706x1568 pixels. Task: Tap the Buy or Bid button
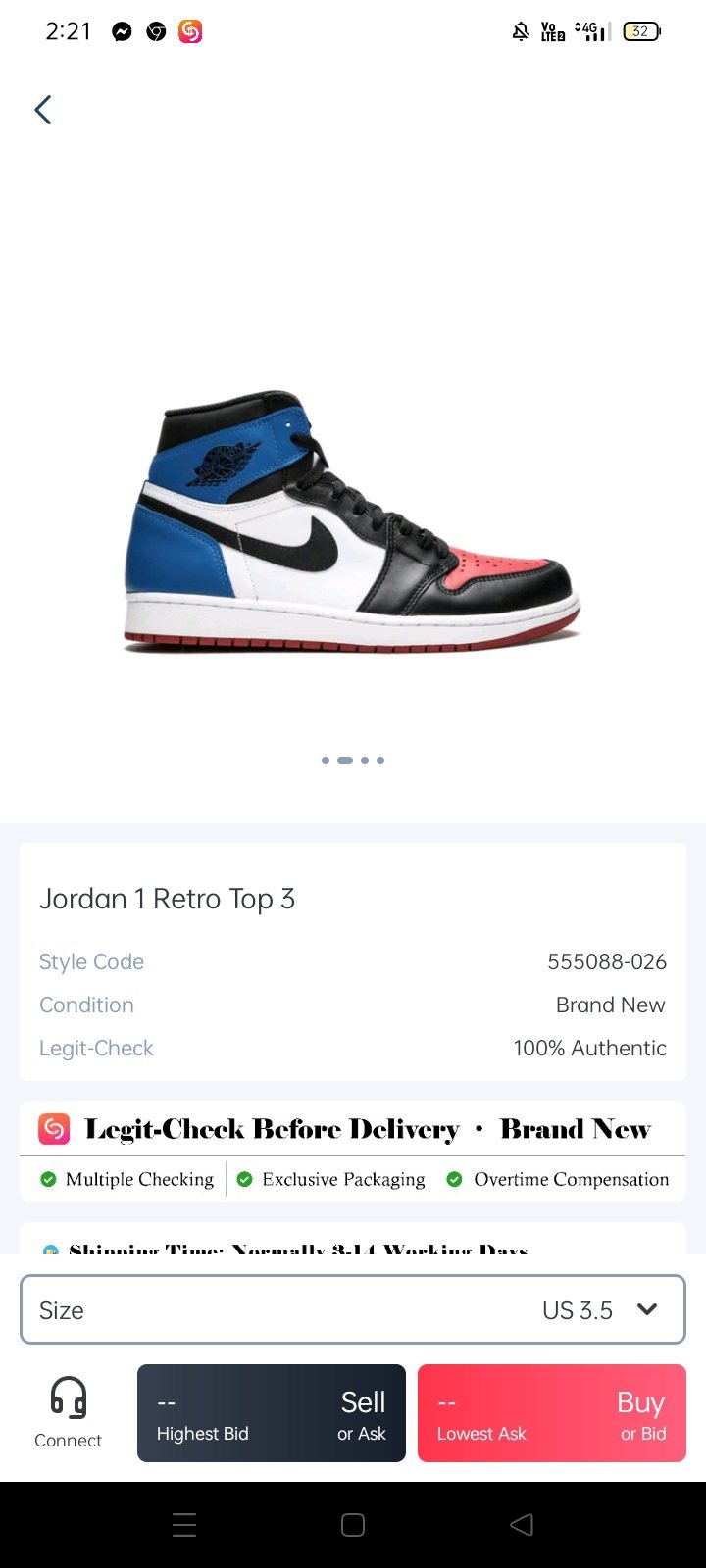[x=551, y=1413]
